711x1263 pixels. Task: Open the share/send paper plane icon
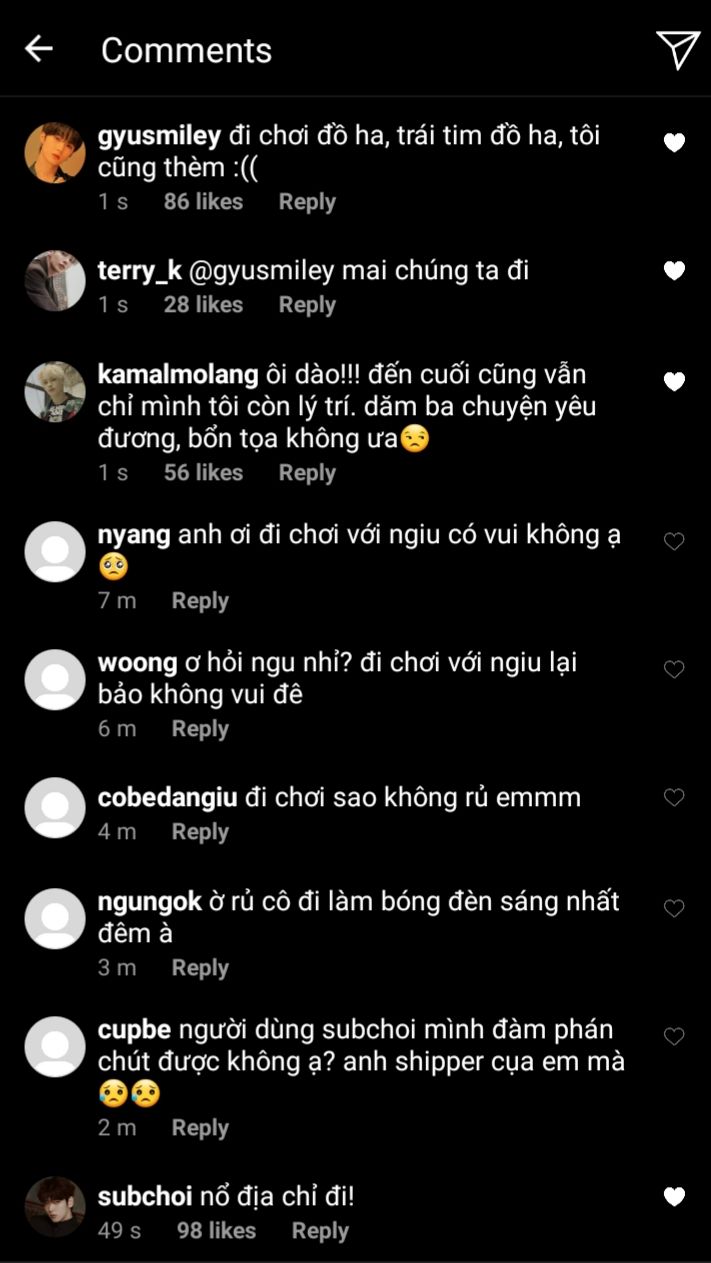677,49
